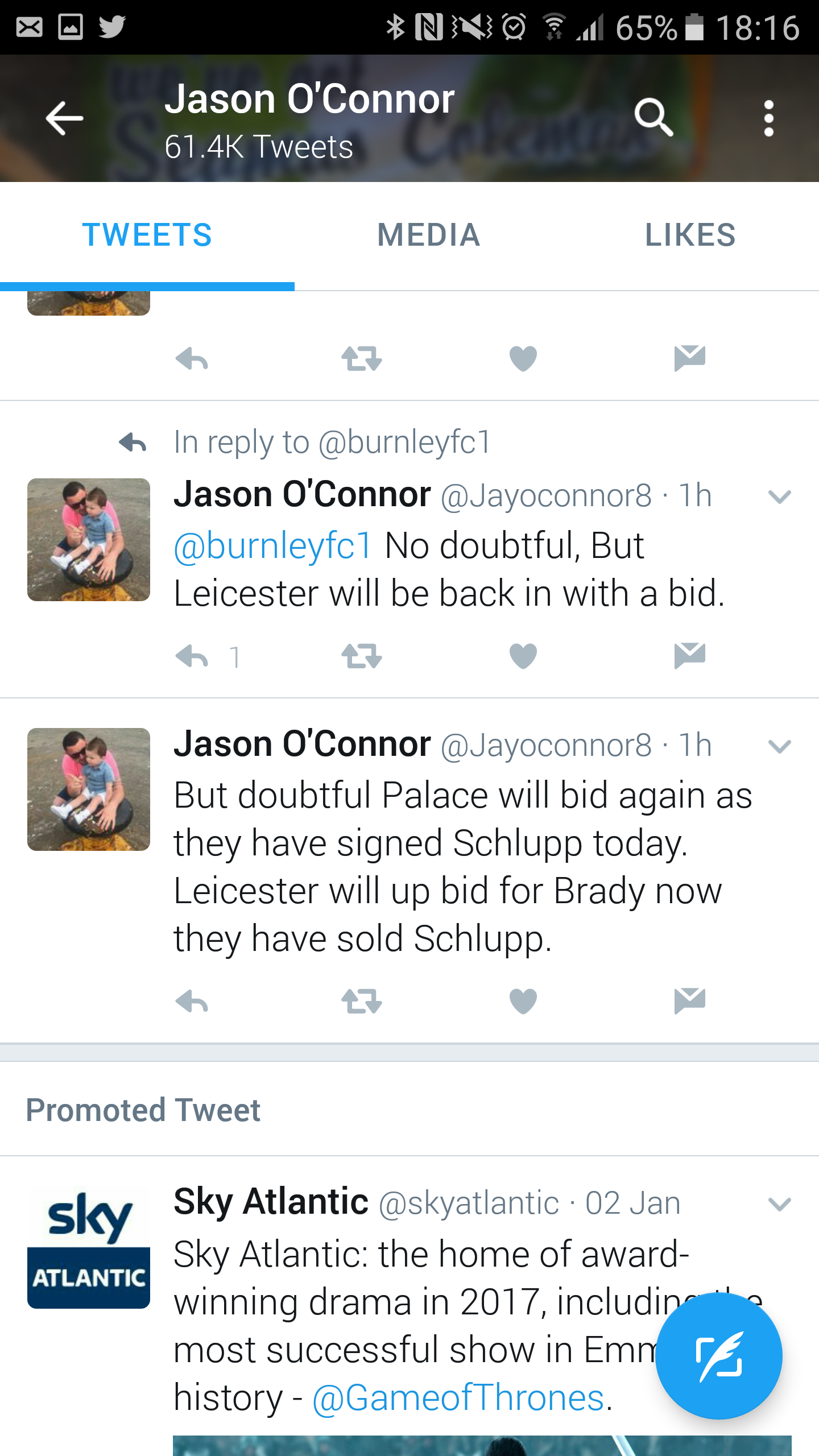Retweet the 'No doubtful' reply tweet
Viewport: 819px width, 1456px height.
coord(362,657)
